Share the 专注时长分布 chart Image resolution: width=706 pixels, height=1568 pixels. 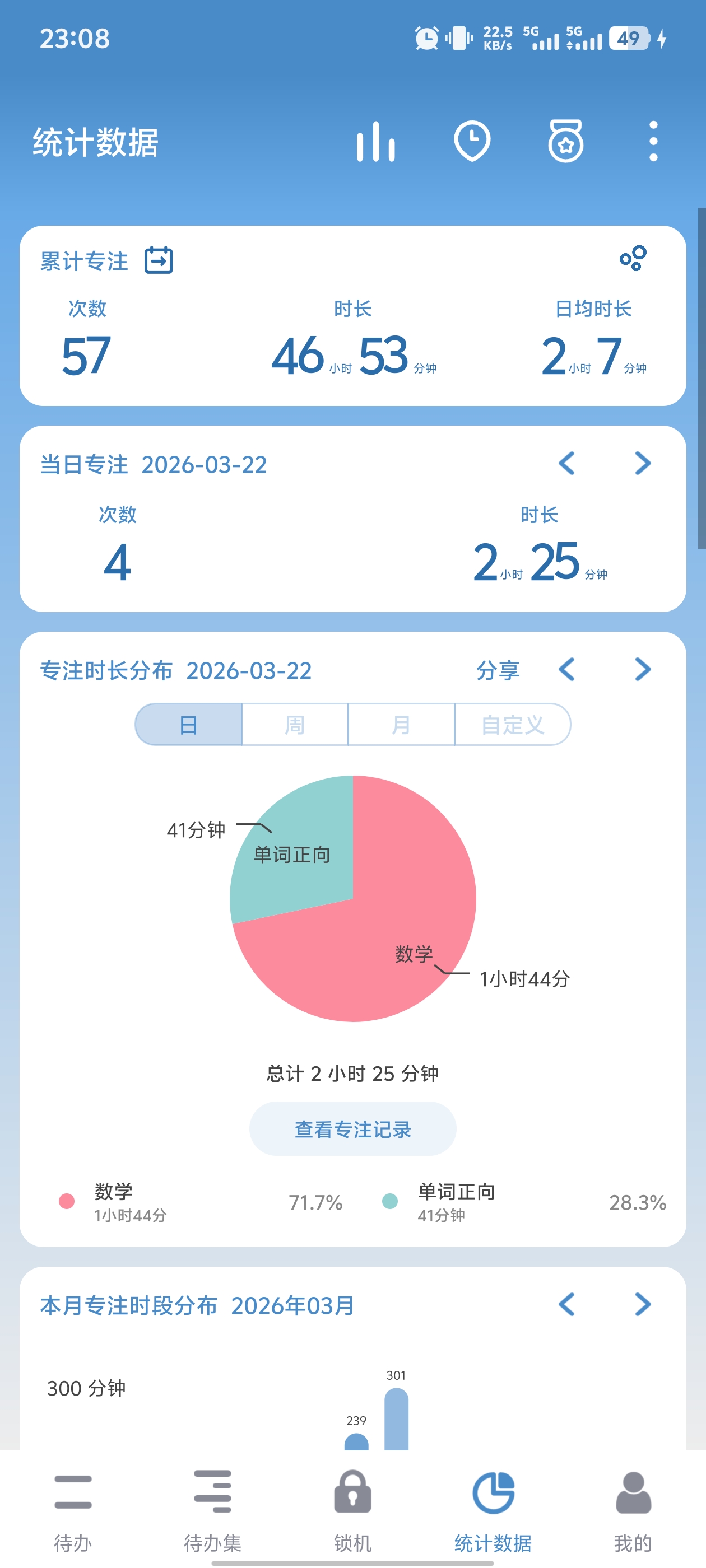tap(497, 670)
